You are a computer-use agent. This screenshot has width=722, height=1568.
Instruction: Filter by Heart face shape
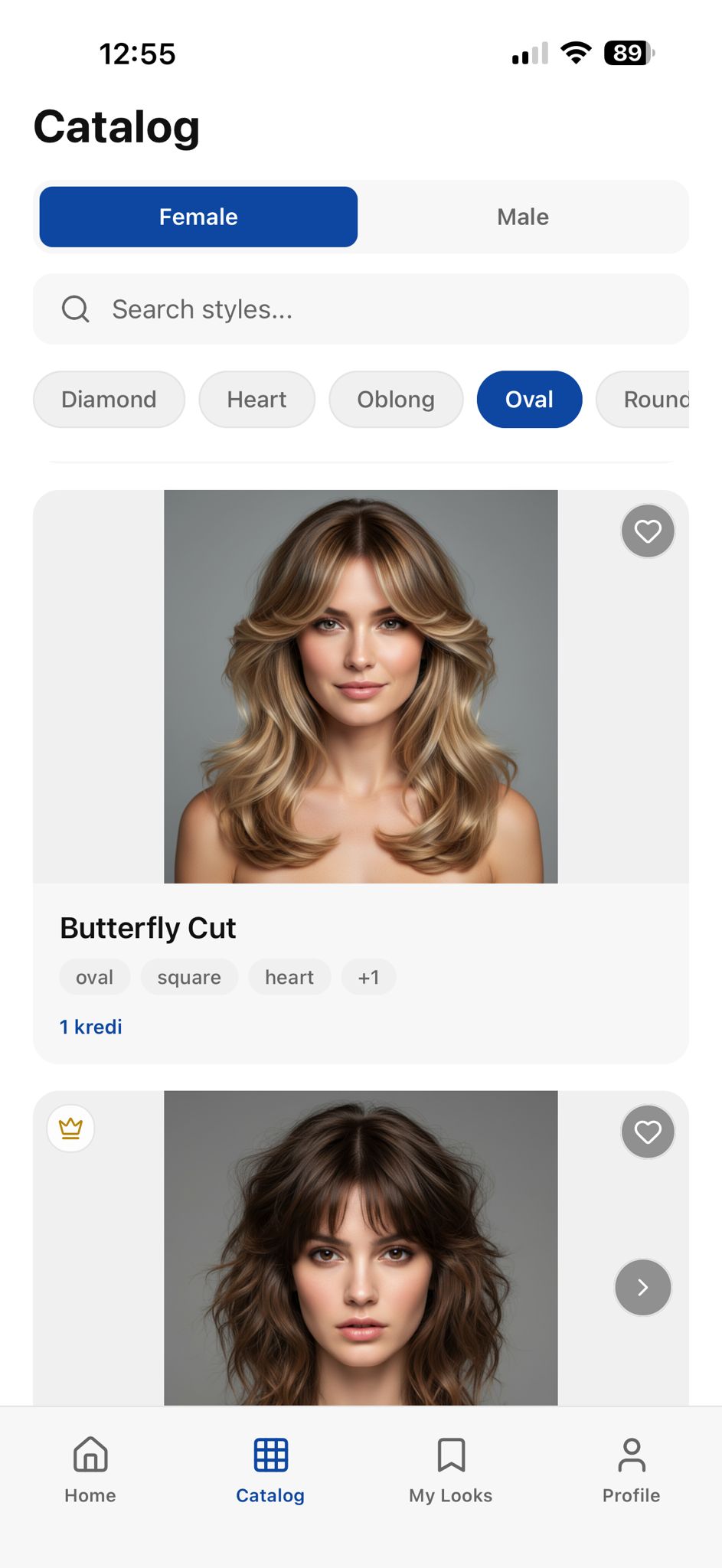click(256, 400)
